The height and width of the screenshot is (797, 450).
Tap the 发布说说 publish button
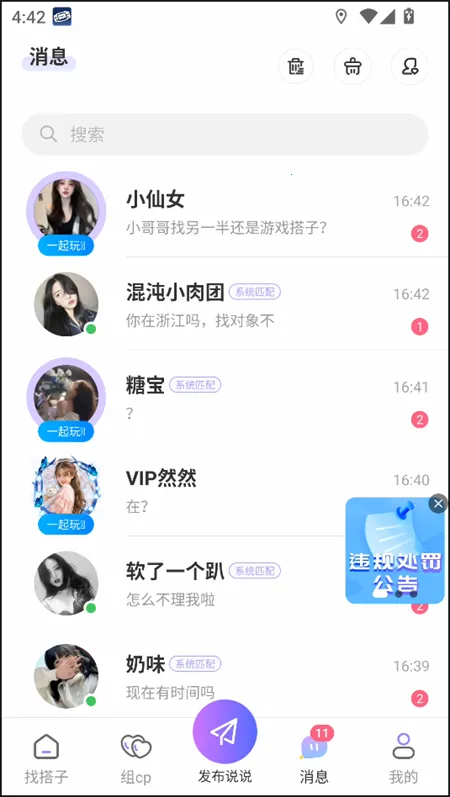click(225, 741)
